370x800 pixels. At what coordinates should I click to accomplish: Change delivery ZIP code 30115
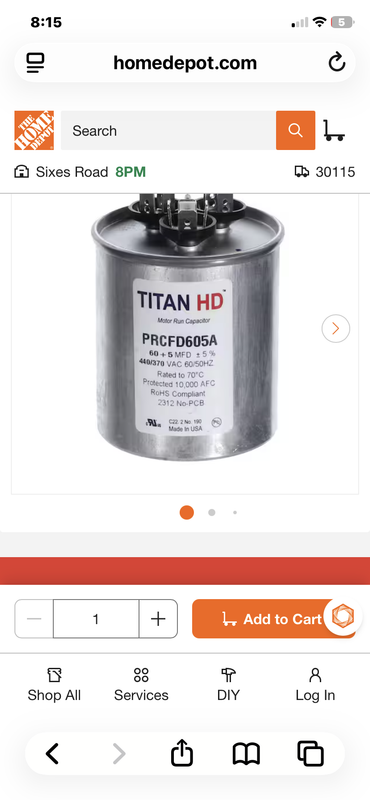click(x=325, y=172)
